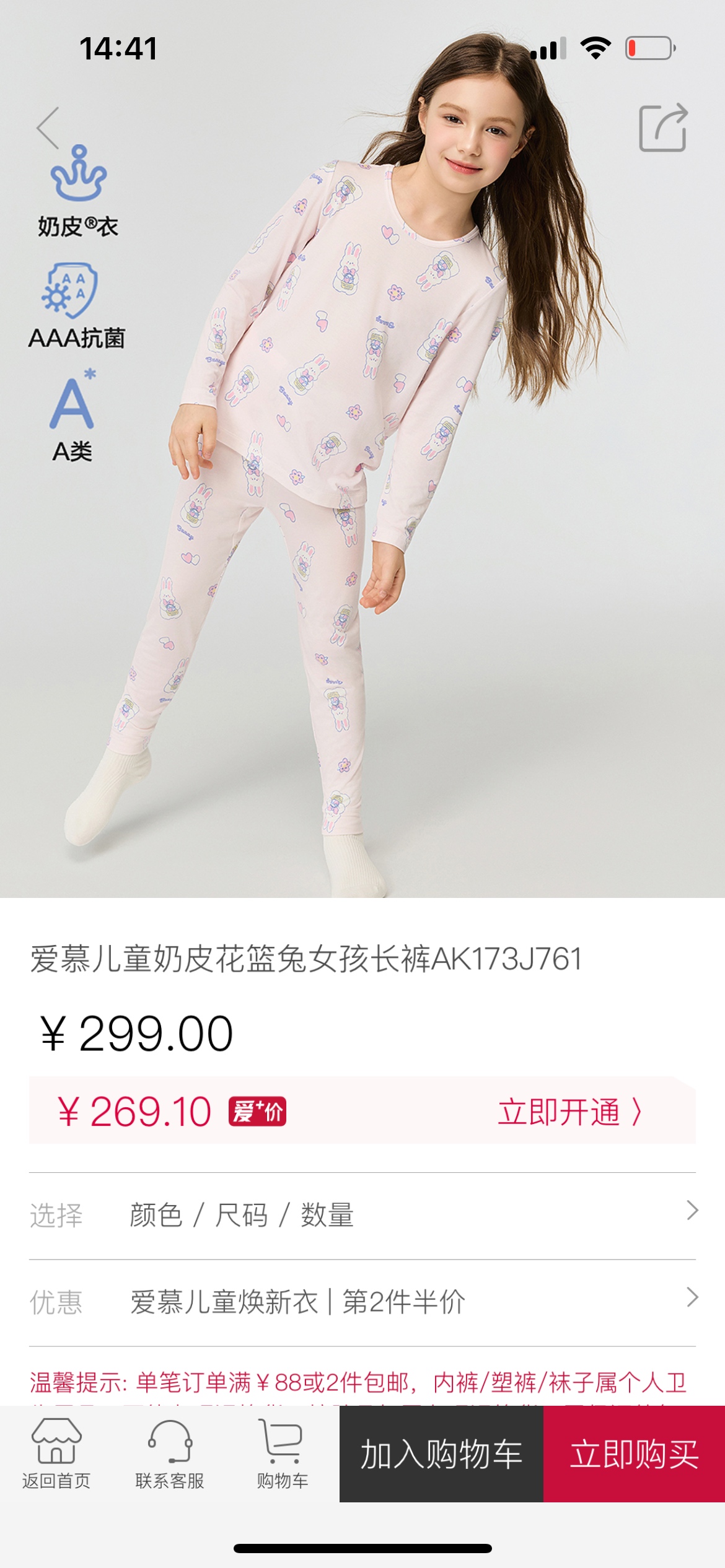Open the 优惠 第2件半价 promotion row
The width and height of the screenshot is (725, 1568).
click(x=362, y=1302)
